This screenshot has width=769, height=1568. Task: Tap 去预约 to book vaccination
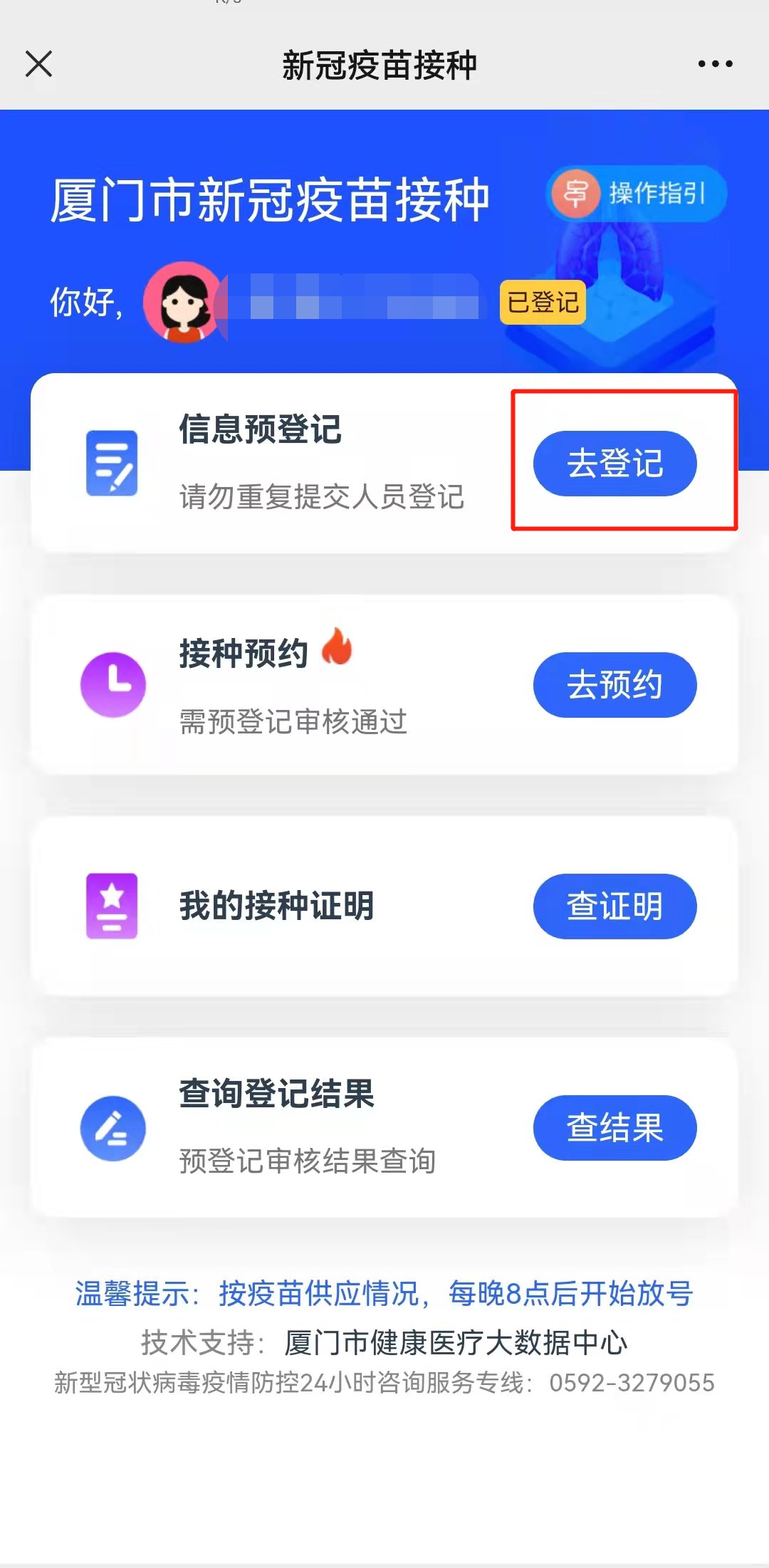click(614, 685)
